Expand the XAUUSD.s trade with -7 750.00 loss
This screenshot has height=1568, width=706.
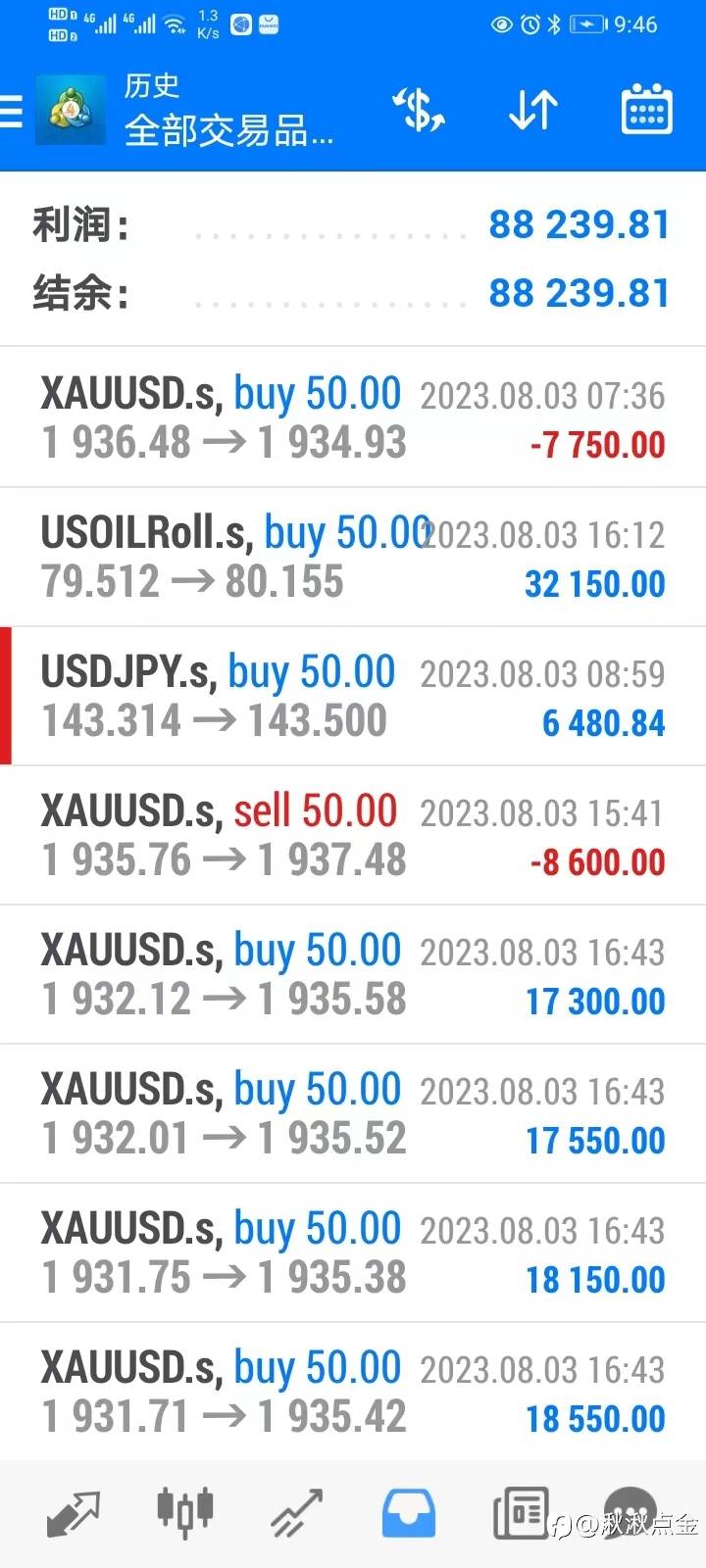tap(353, 417)
